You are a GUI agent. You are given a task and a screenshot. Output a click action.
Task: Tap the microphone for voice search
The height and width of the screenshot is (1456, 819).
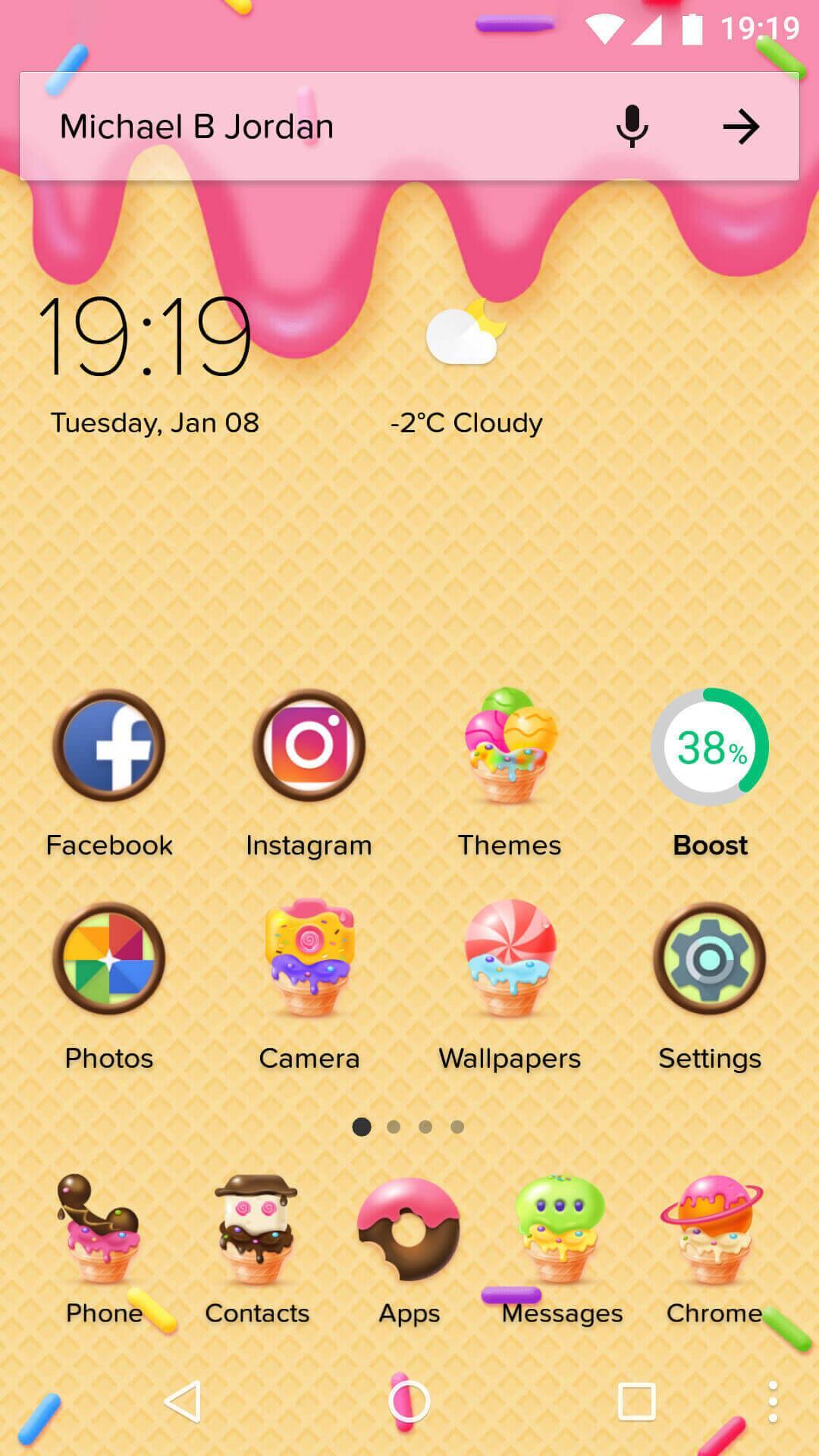tap(632, 127)
